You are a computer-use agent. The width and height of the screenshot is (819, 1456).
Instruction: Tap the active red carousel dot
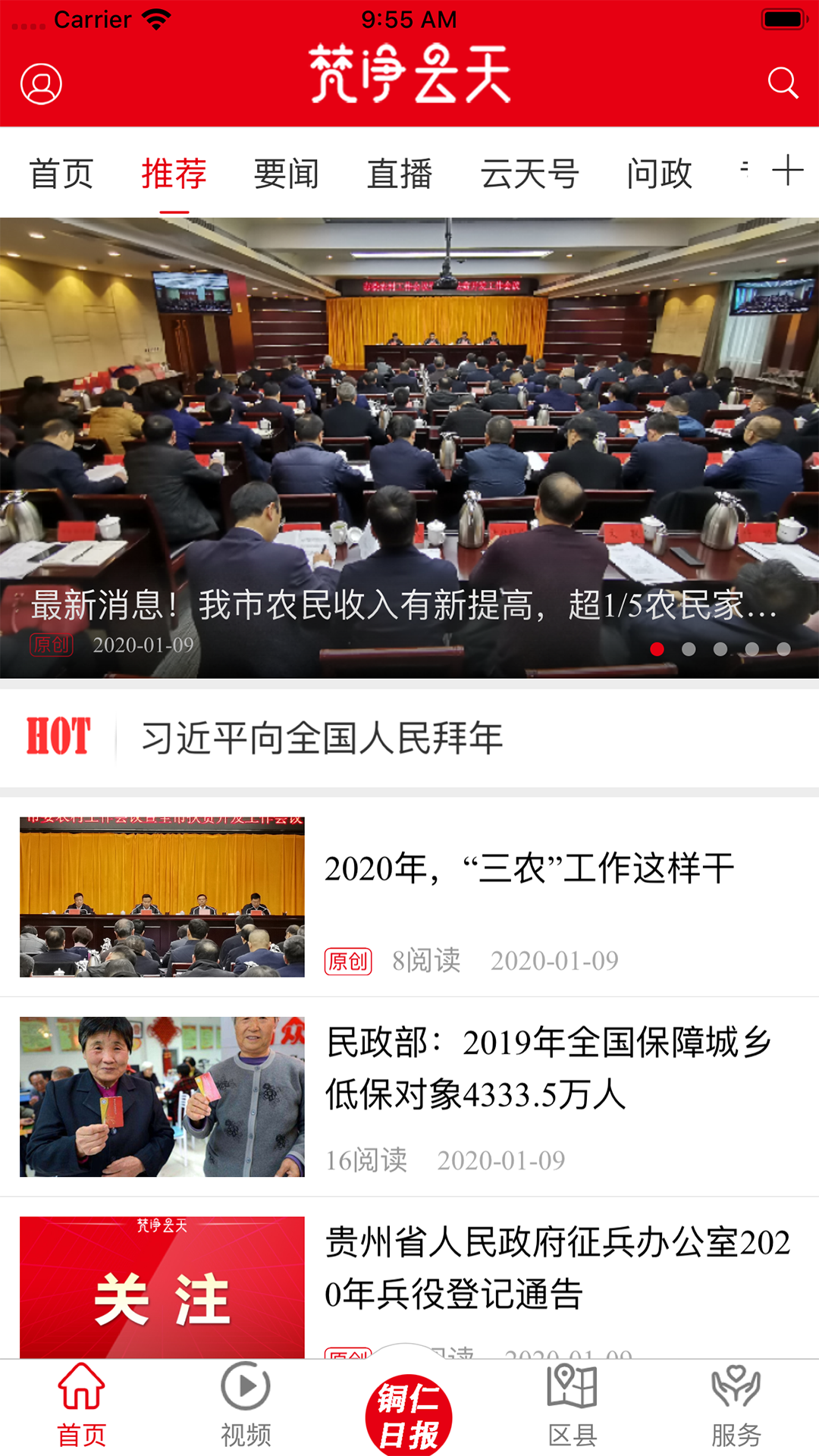coord(657,649)
